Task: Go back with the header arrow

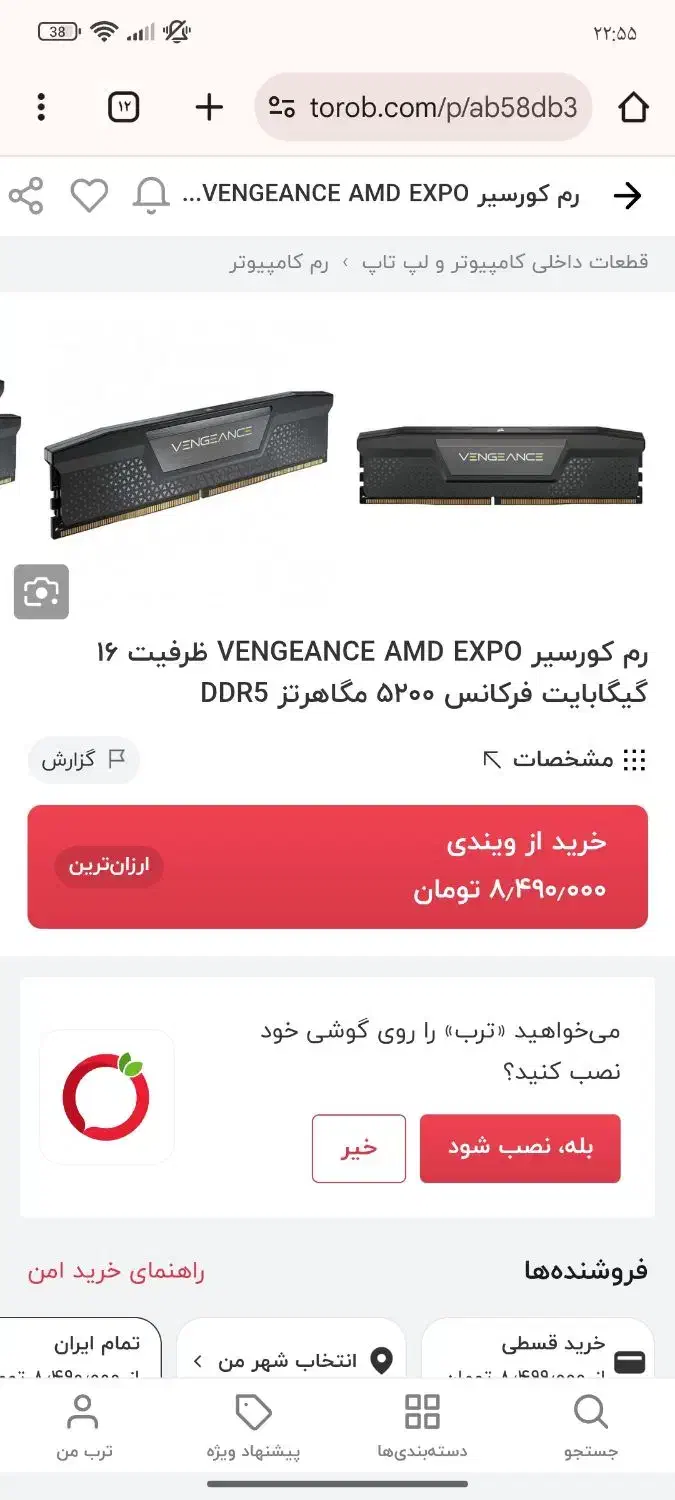Action: (x=627, y=196)
